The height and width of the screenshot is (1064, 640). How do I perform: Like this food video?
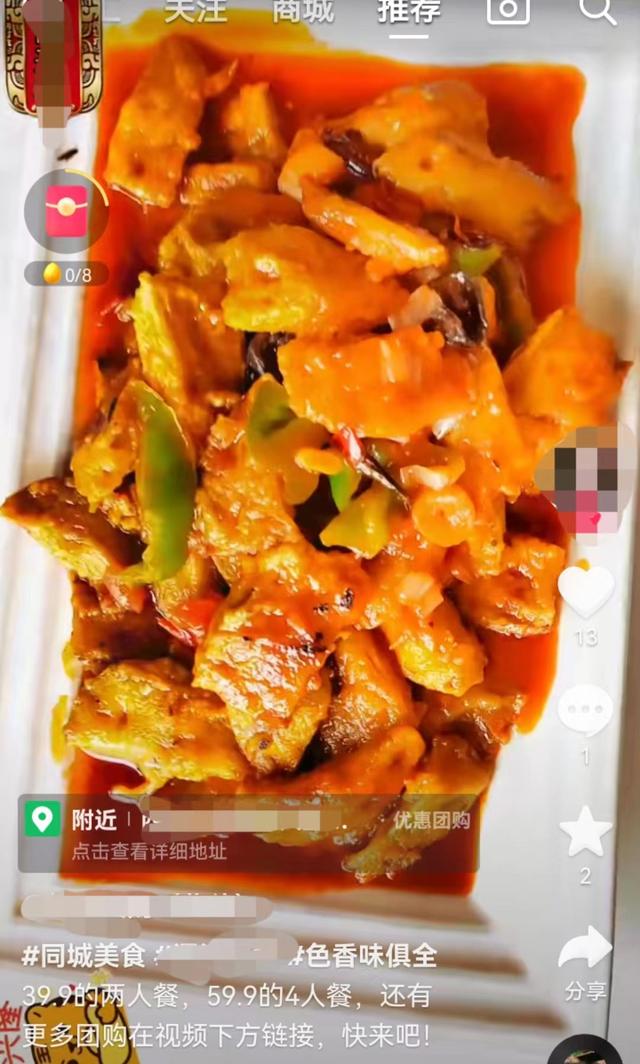coord(586,592)
